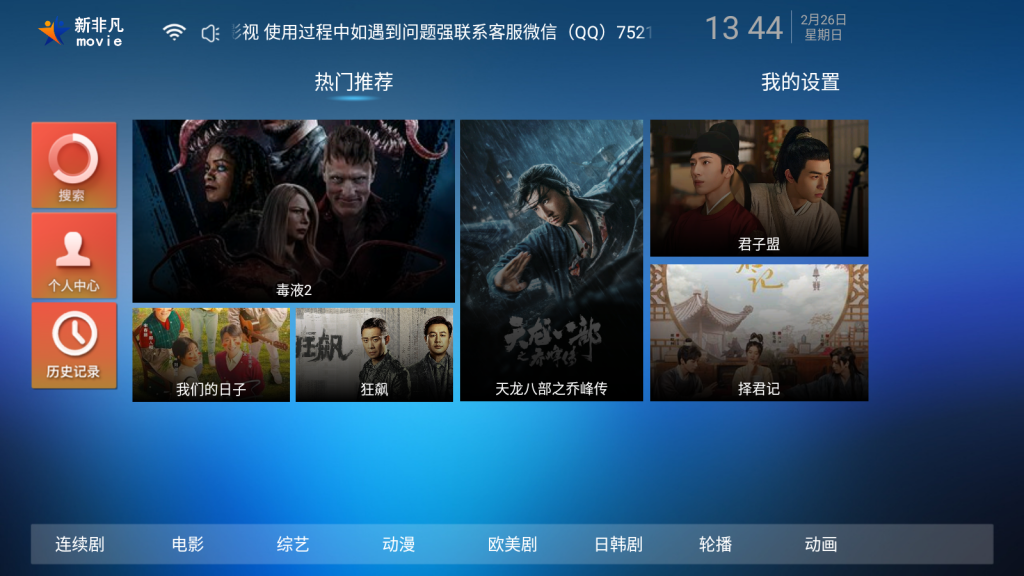Screen dimensions: 1024x576
Task: Open the 狂飙 drama tile
Action: (374, 354)
